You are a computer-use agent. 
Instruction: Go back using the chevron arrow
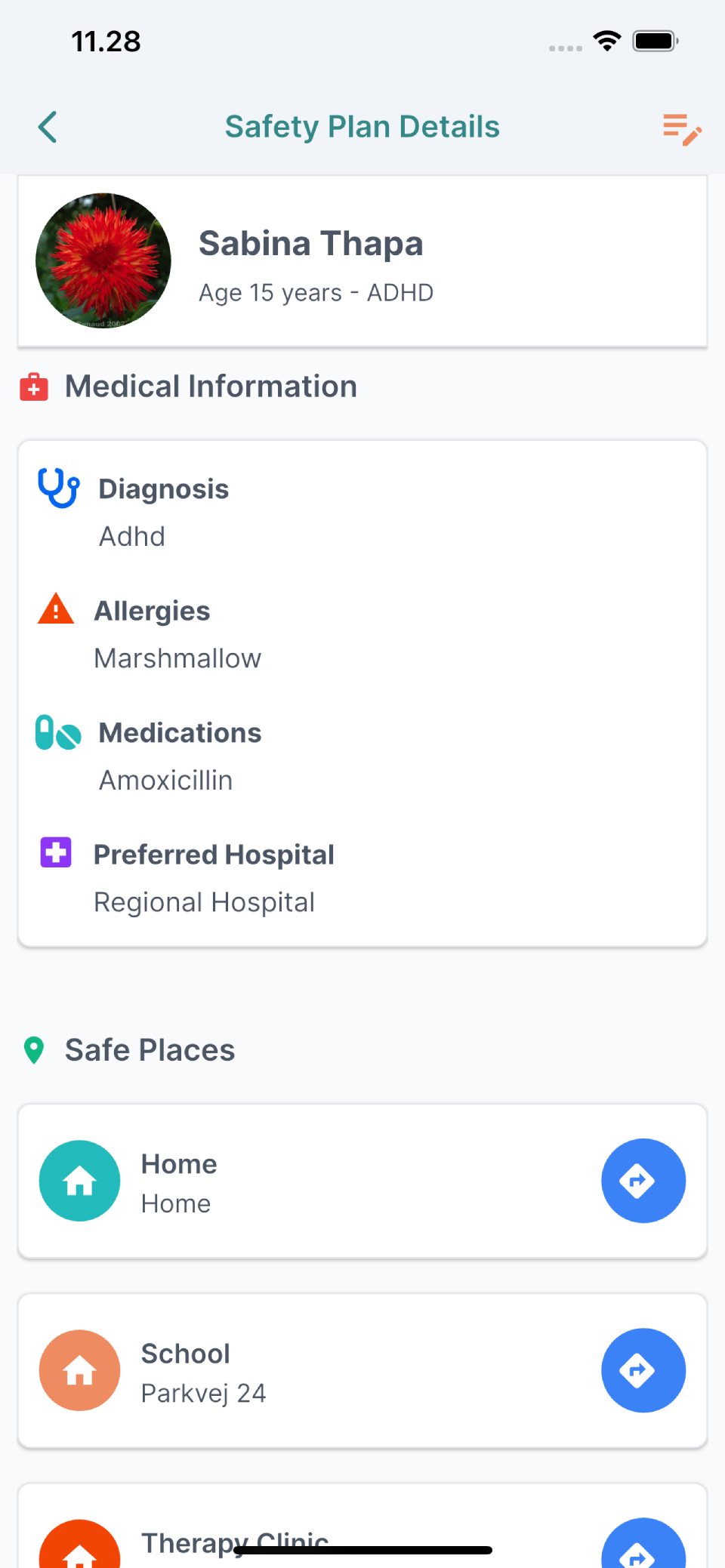point(47,128)
